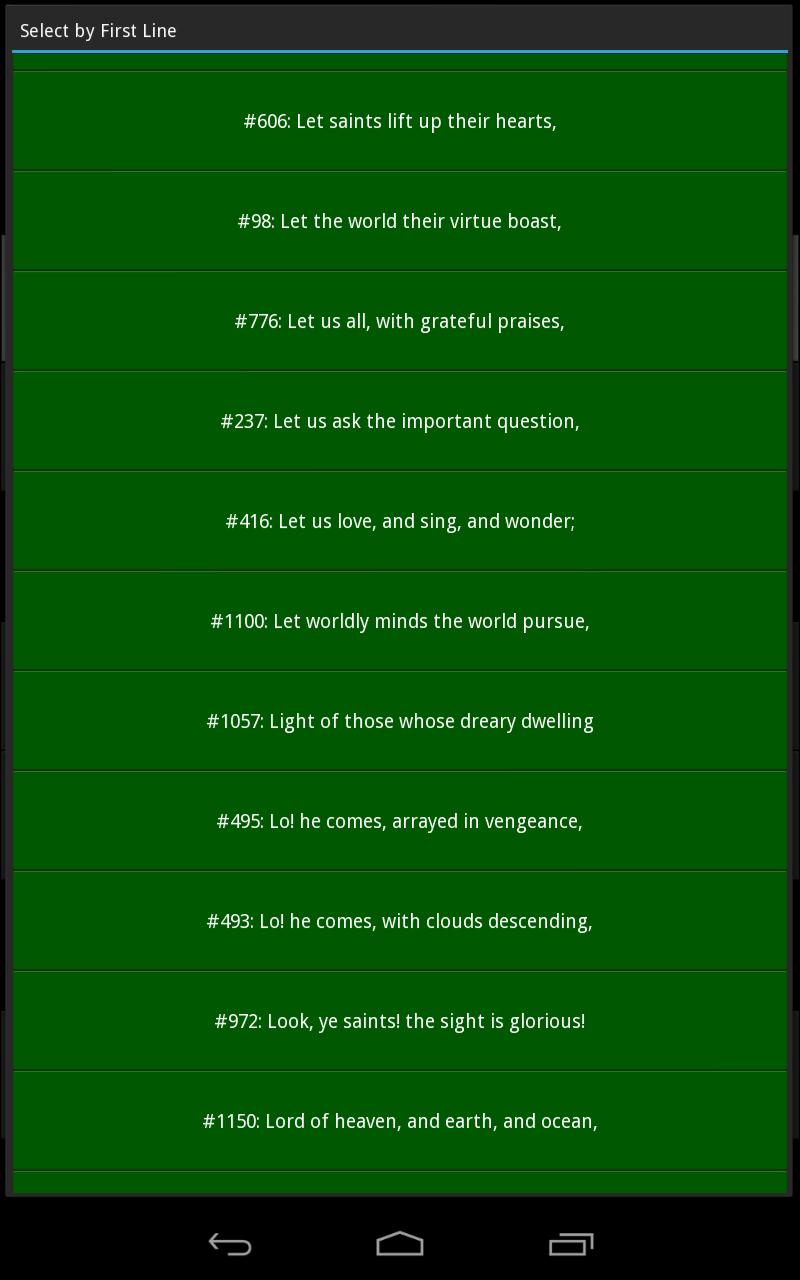Go back using the system back button
This screenshot has width=800, height=1280.
click(229, 1244)
